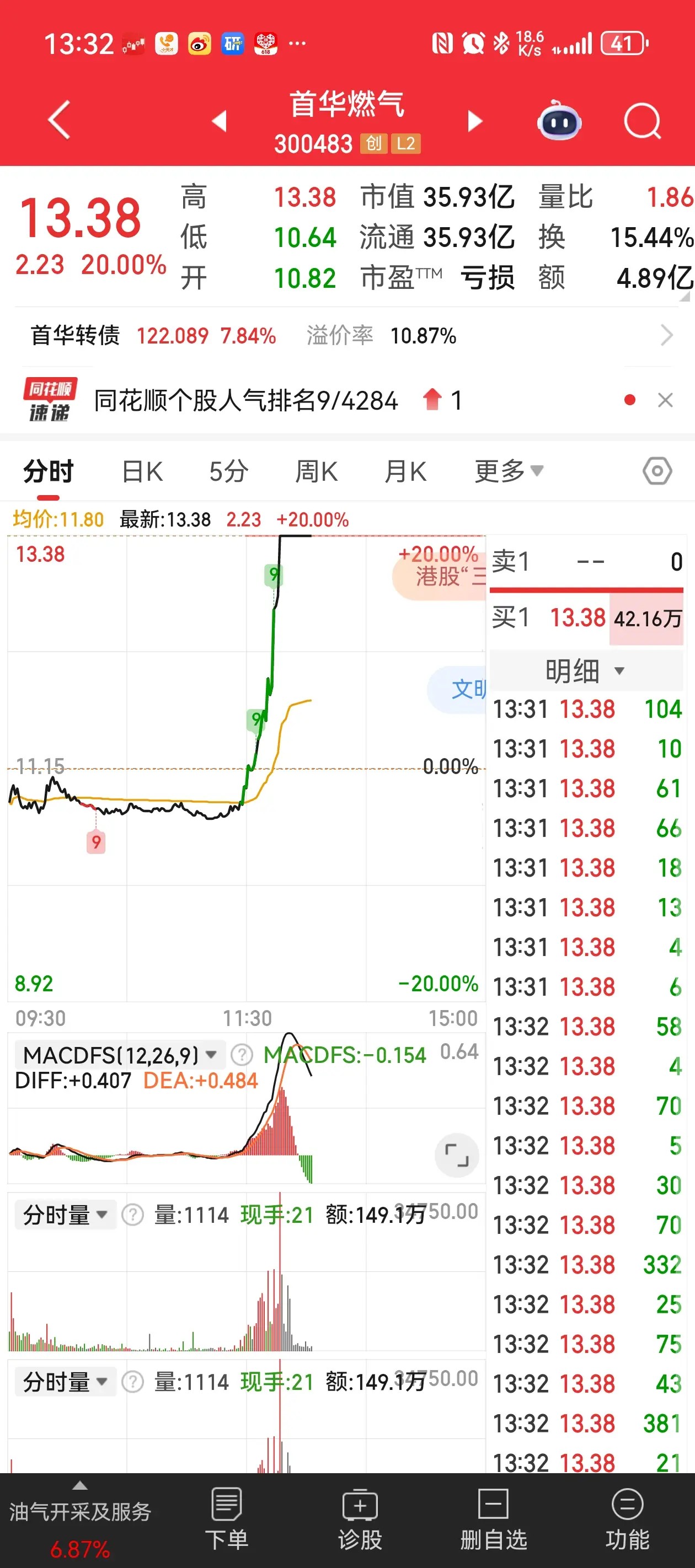Expand the 更多 chart period dropdown

pos(509,471)
